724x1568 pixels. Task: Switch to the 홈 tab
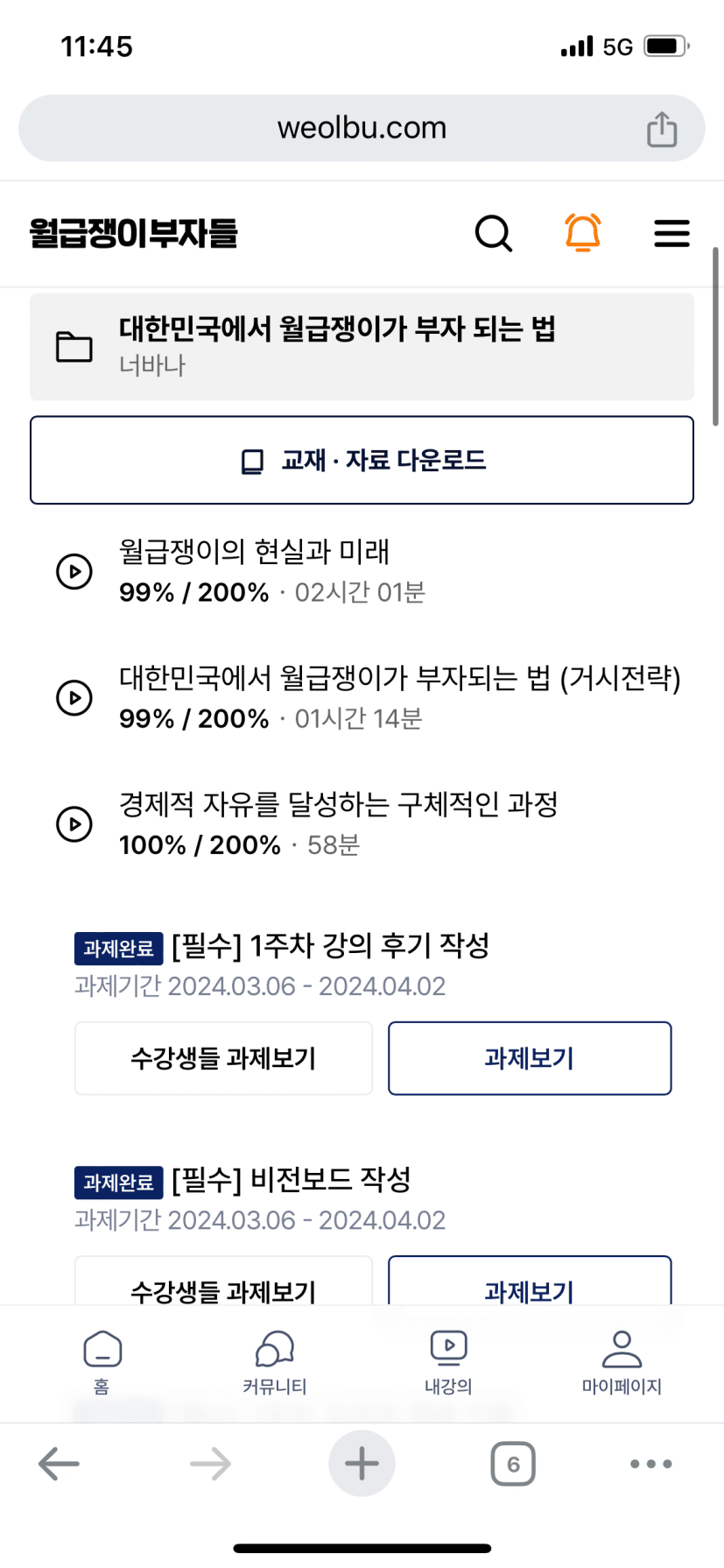coord(102,1362)
